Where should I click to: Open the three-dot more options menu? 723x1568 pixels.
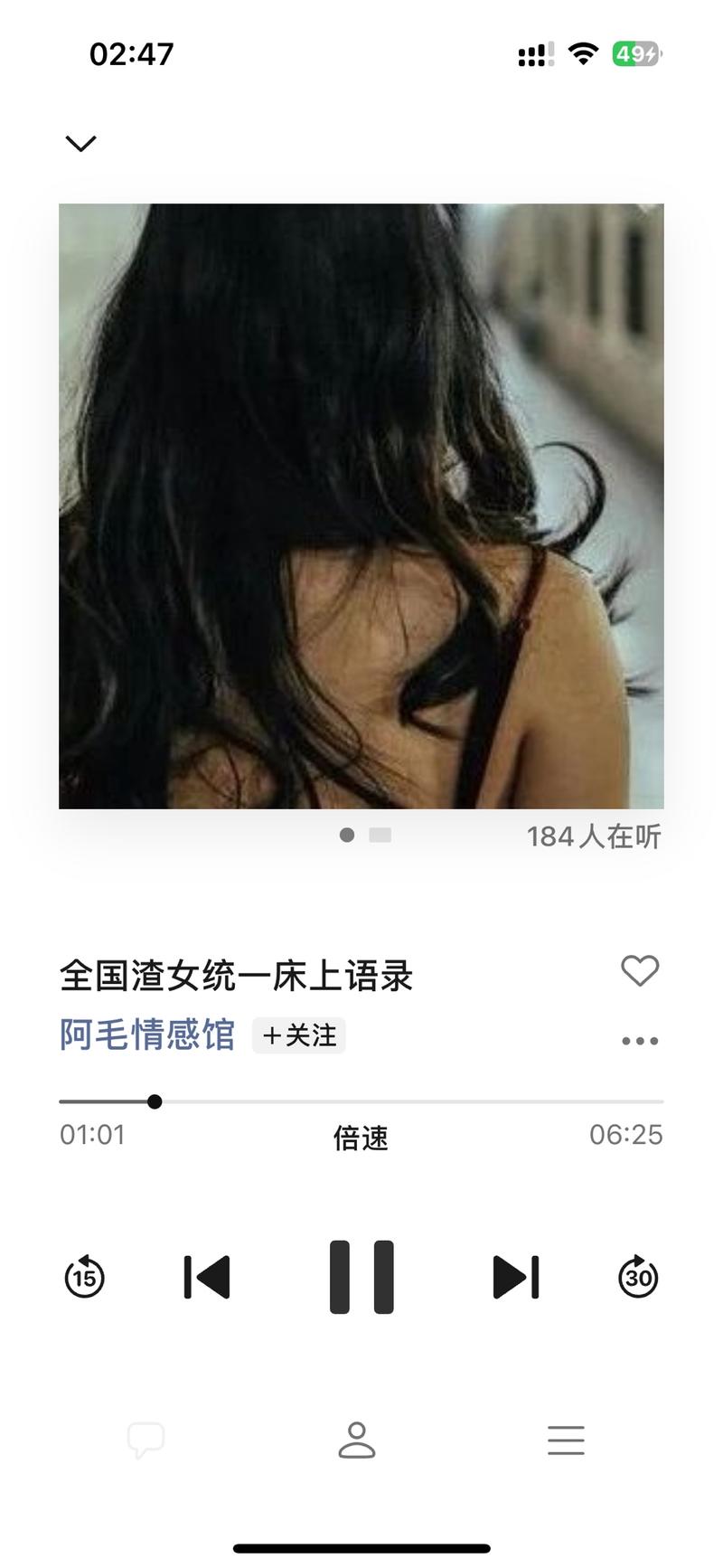640,1041
